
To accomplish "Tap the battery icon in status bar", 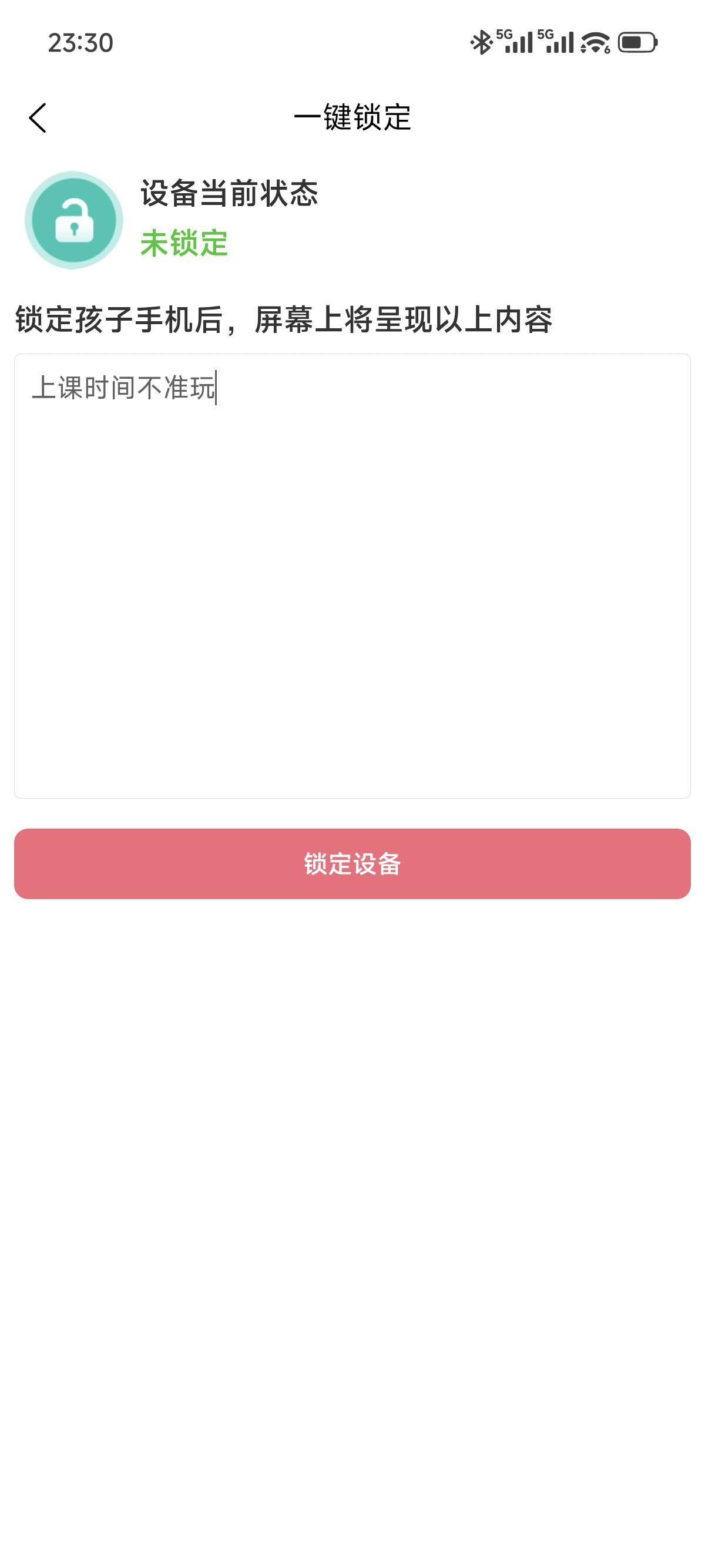I will (x=636, y=41).
